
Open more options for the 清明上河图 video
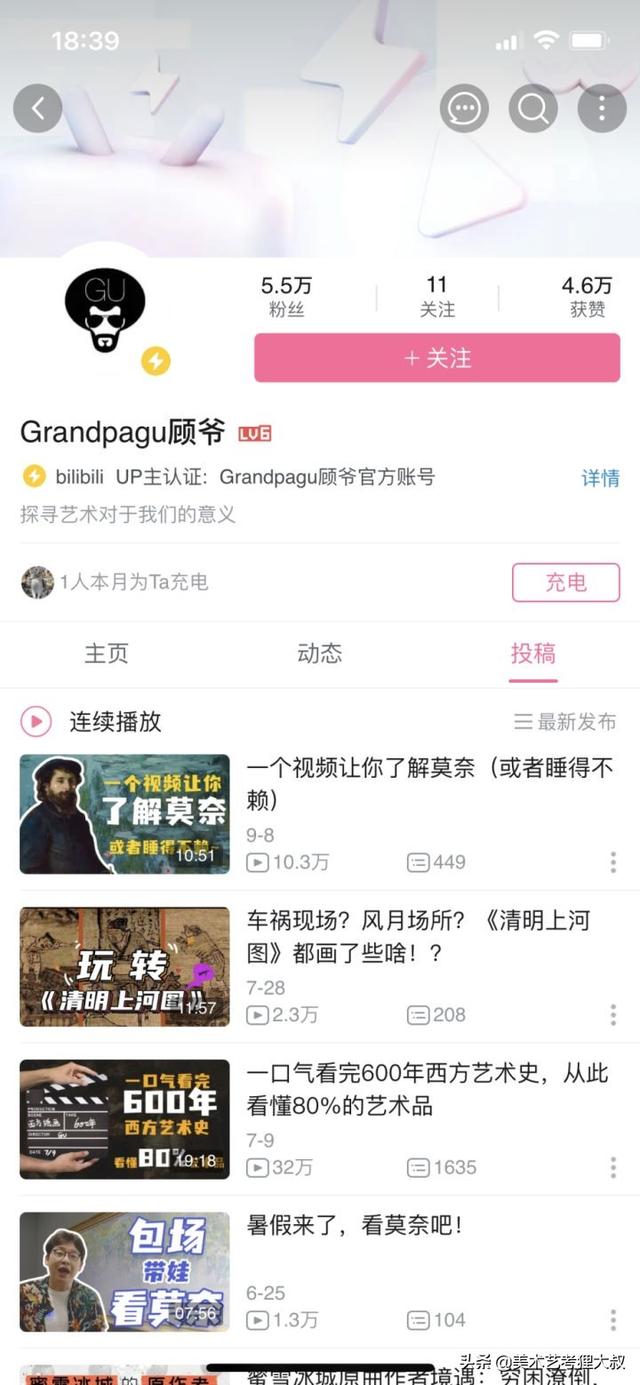click(613, 1015)
